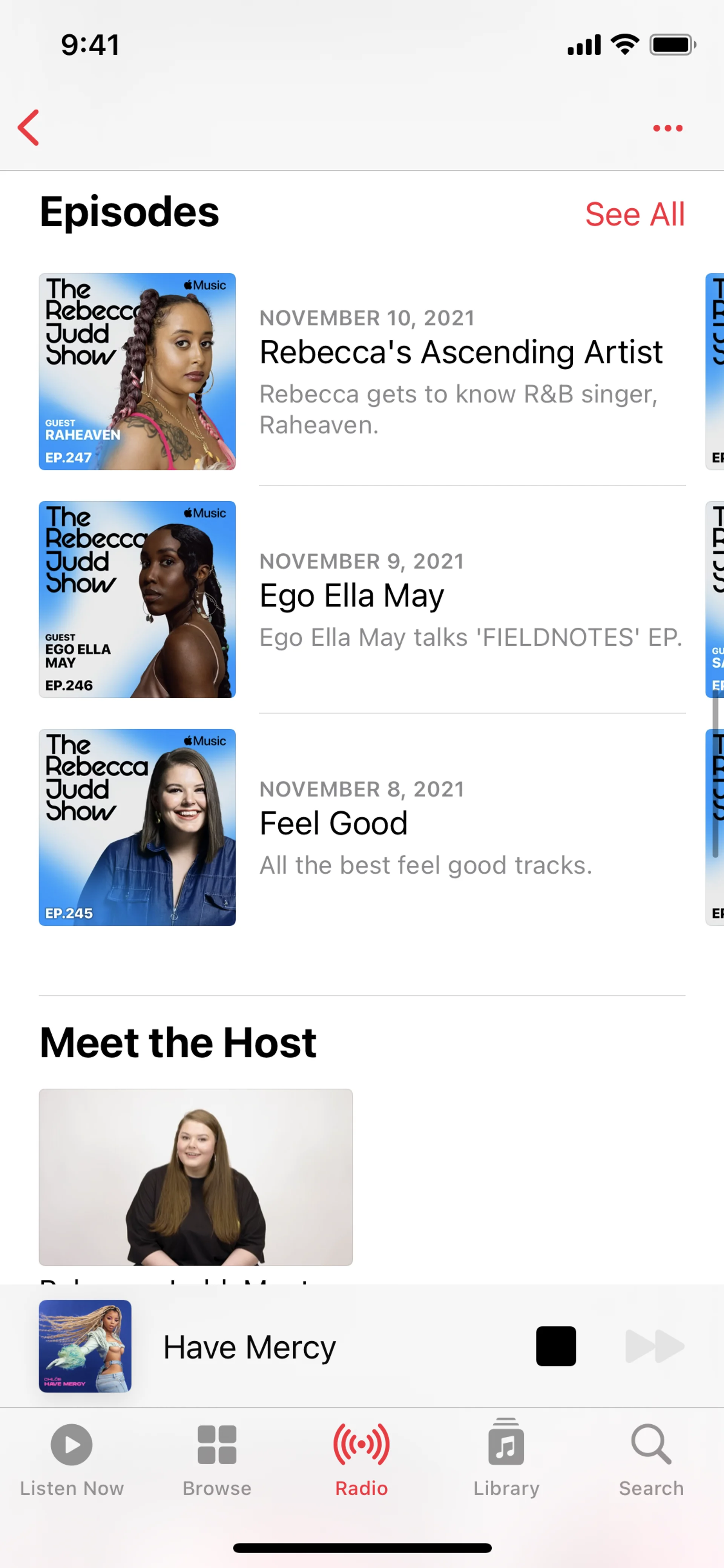Go back using the red arrow
Image resolution: width=724 pixels, height=1568 pixels.
(x=29, y=128)
